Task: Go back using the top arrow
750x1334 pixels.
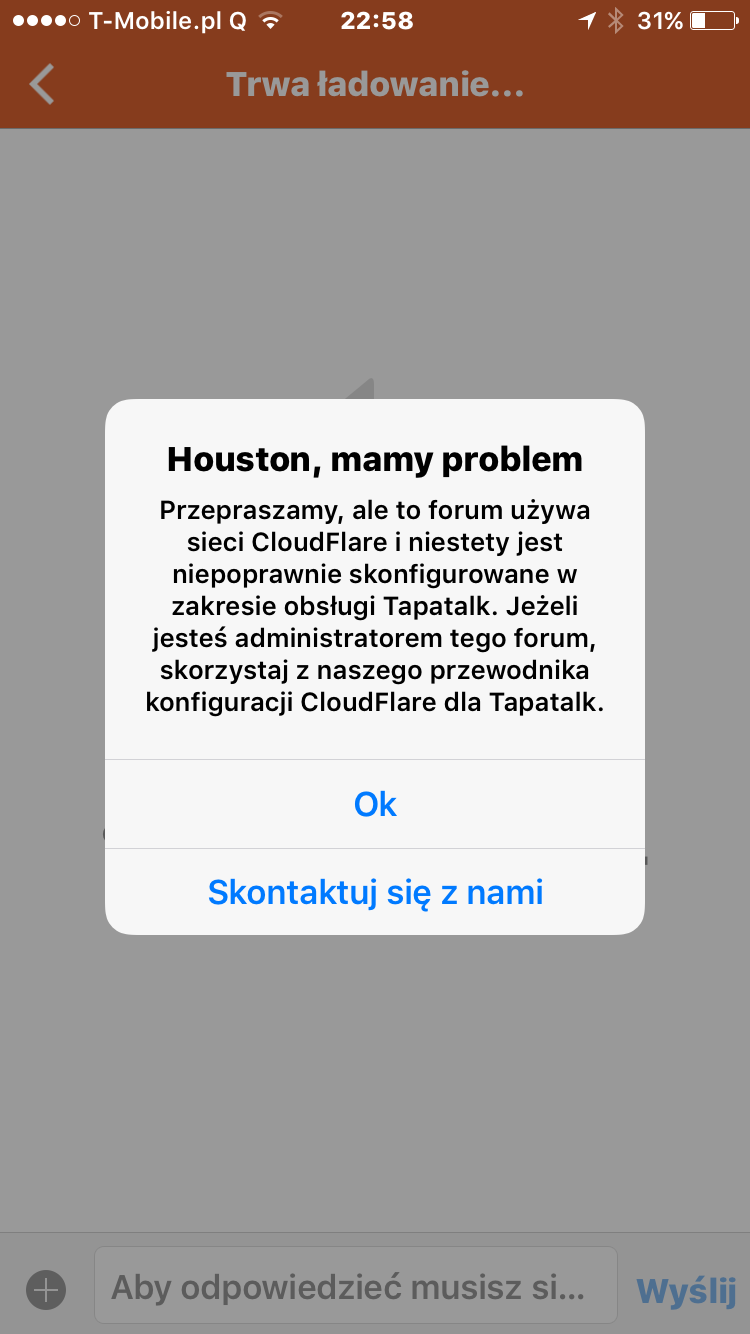Action: coord(42,85)
